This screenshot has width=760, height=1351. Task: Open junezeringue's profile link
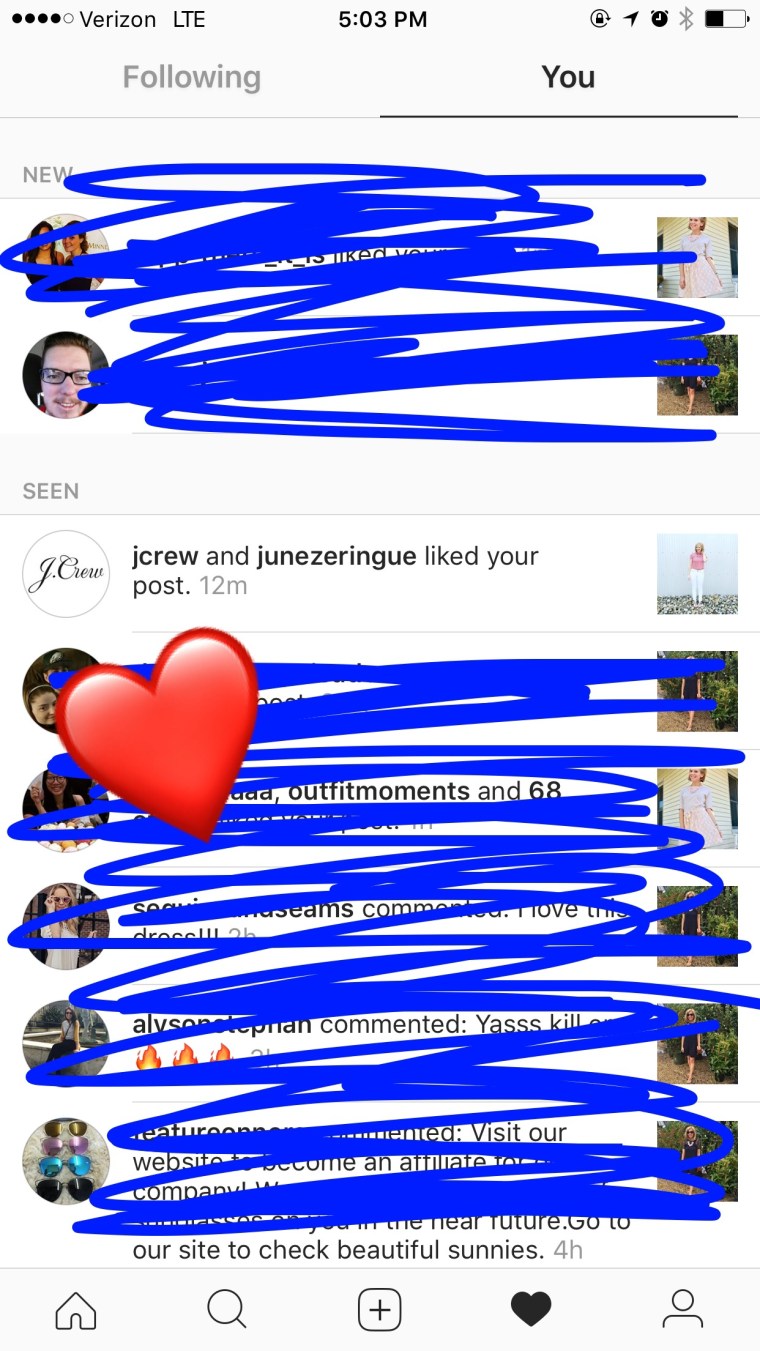pyautogui.click(x=336, y=556)
